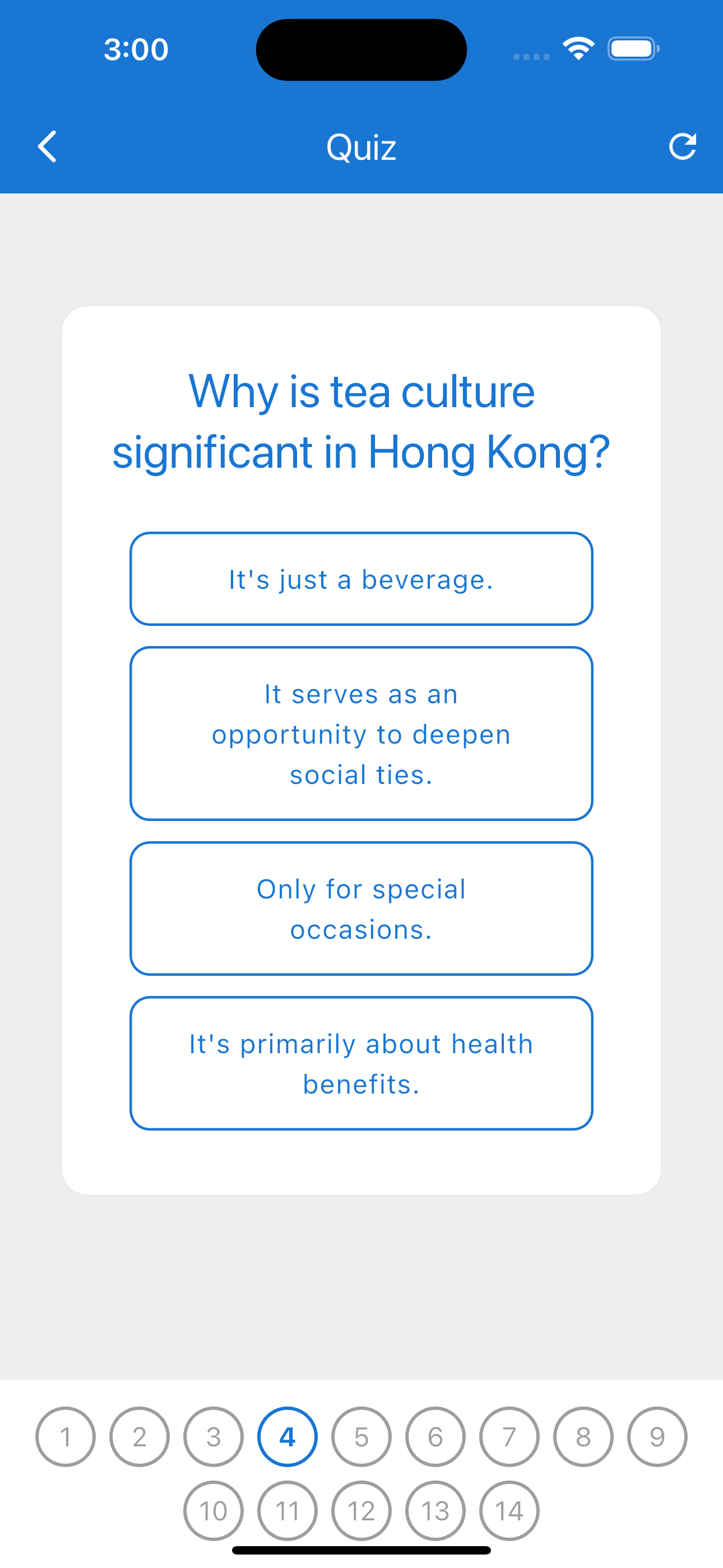Restart the quiz with the refresh icon
Image resolution: width=723 pixels, height=1568 pixels.
pos(682,147)
